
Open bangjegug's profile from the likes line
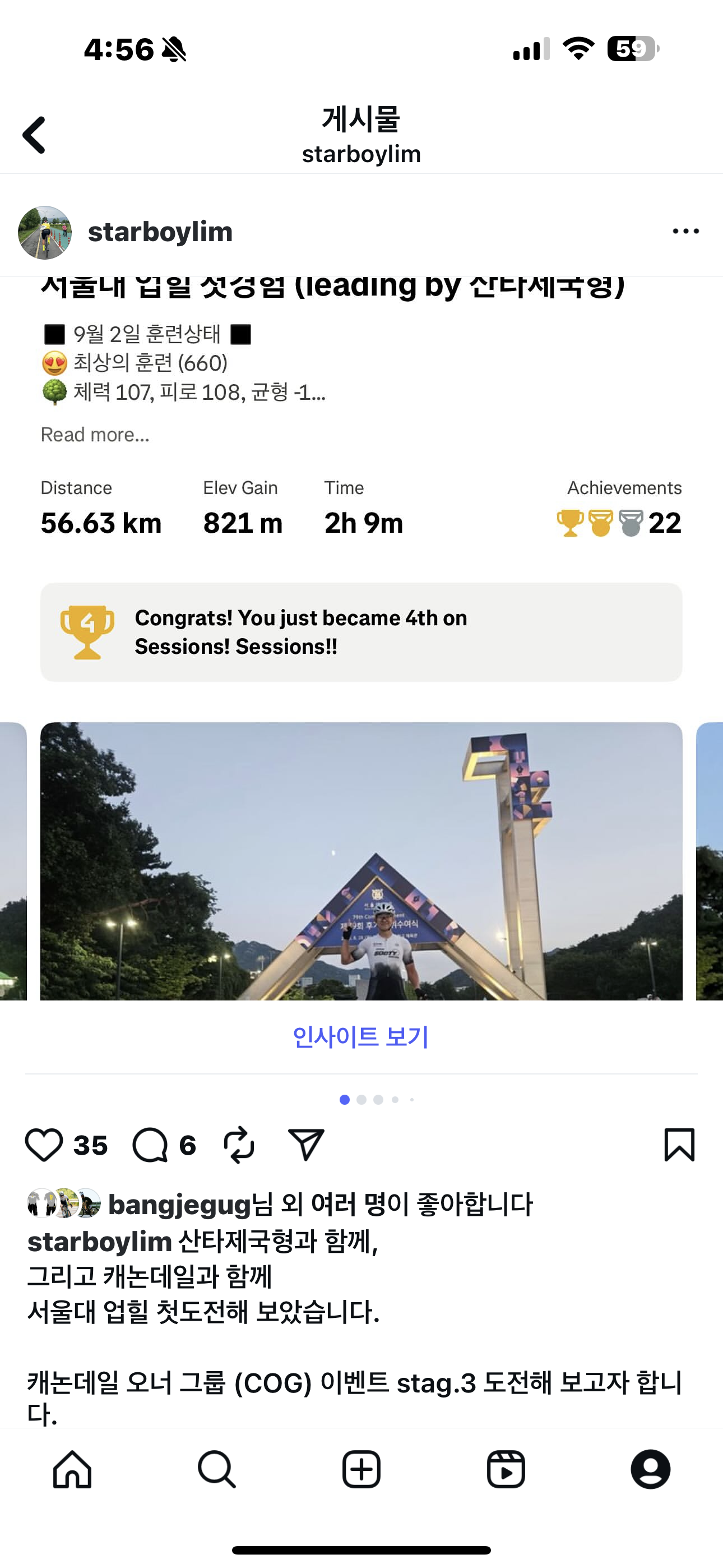pos(179,1205)
